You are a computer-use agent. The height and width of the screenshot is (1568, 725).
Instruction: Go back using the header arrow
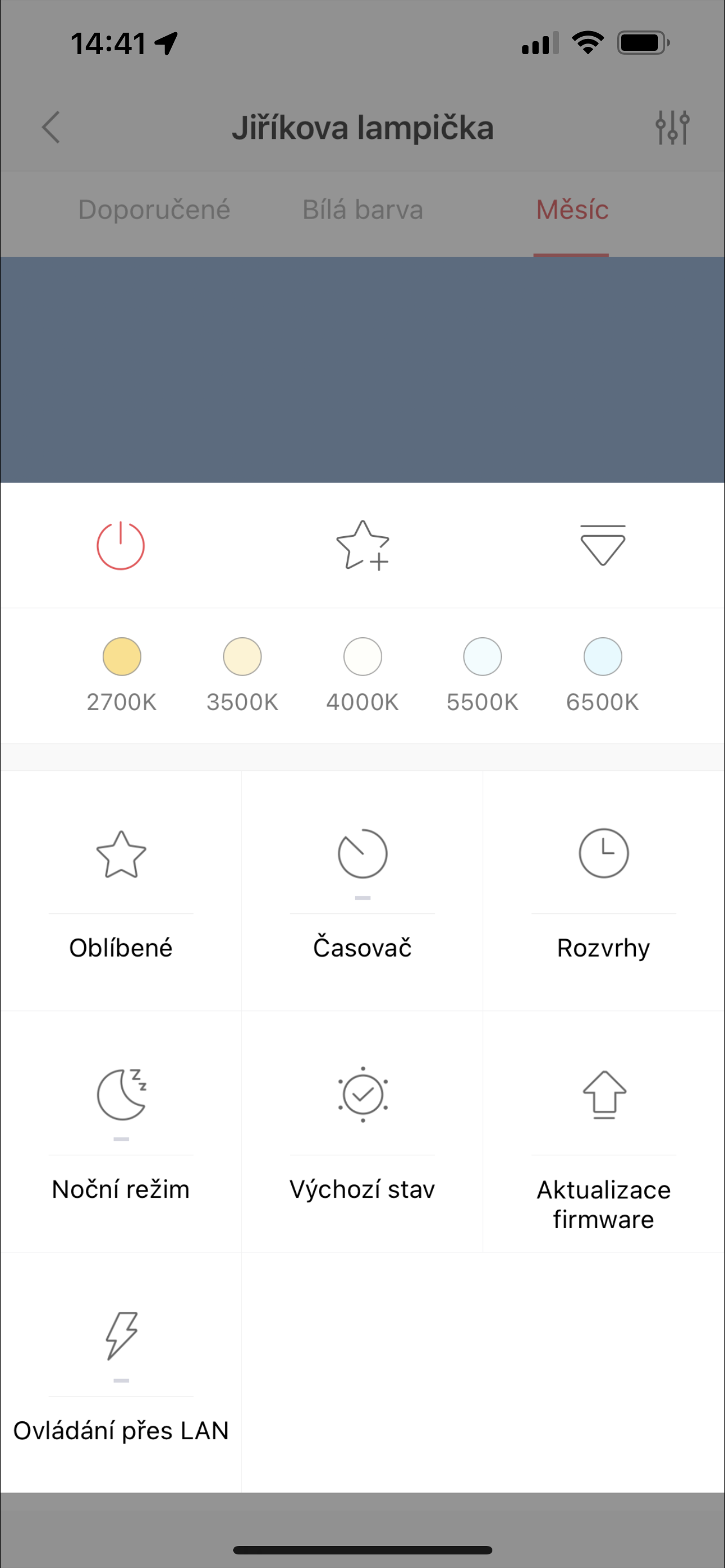point(51,127)
